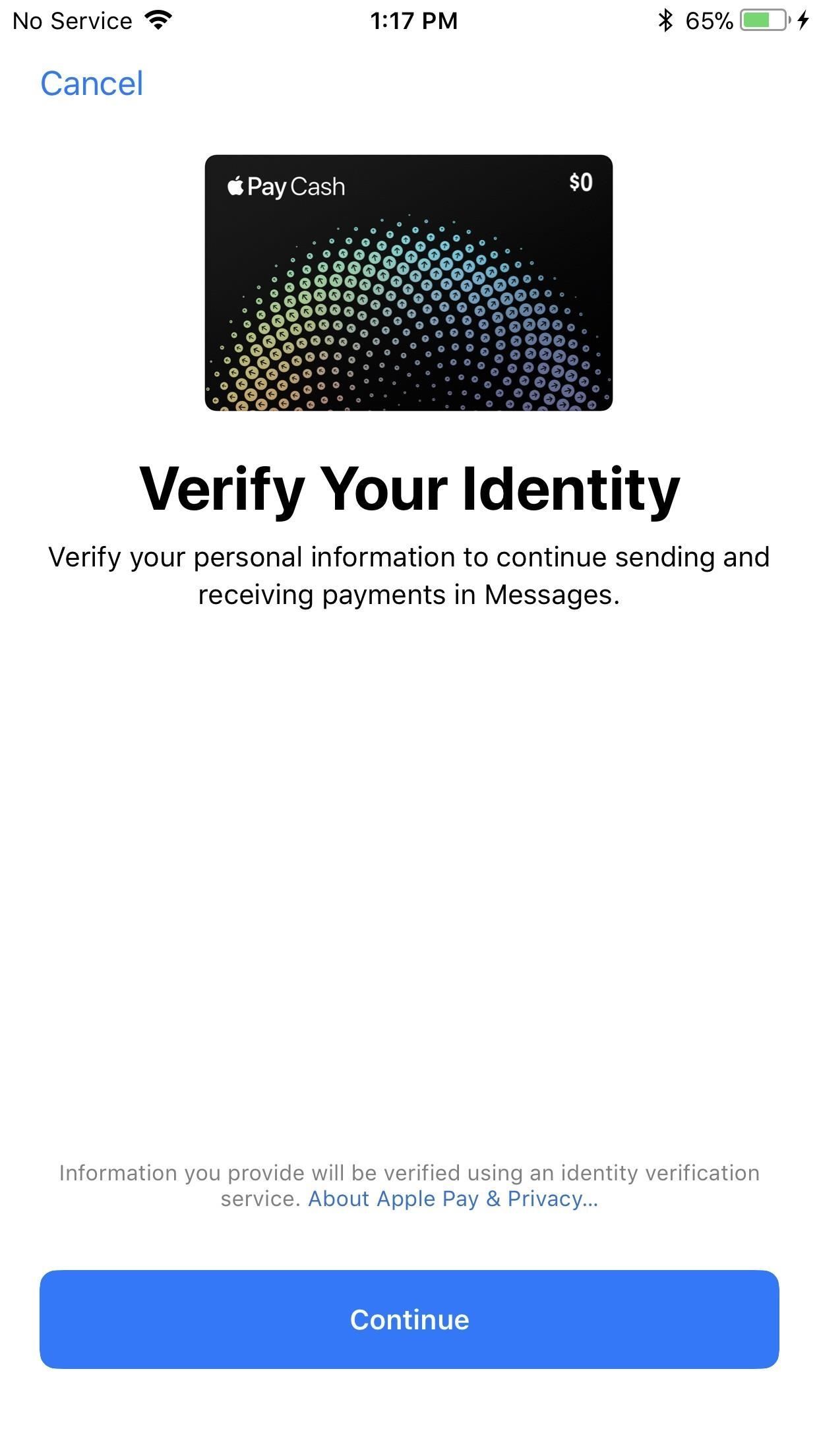Select the Pay Cash label on the card
Screen dimensions: 819x1456
[x=297, y=187]
